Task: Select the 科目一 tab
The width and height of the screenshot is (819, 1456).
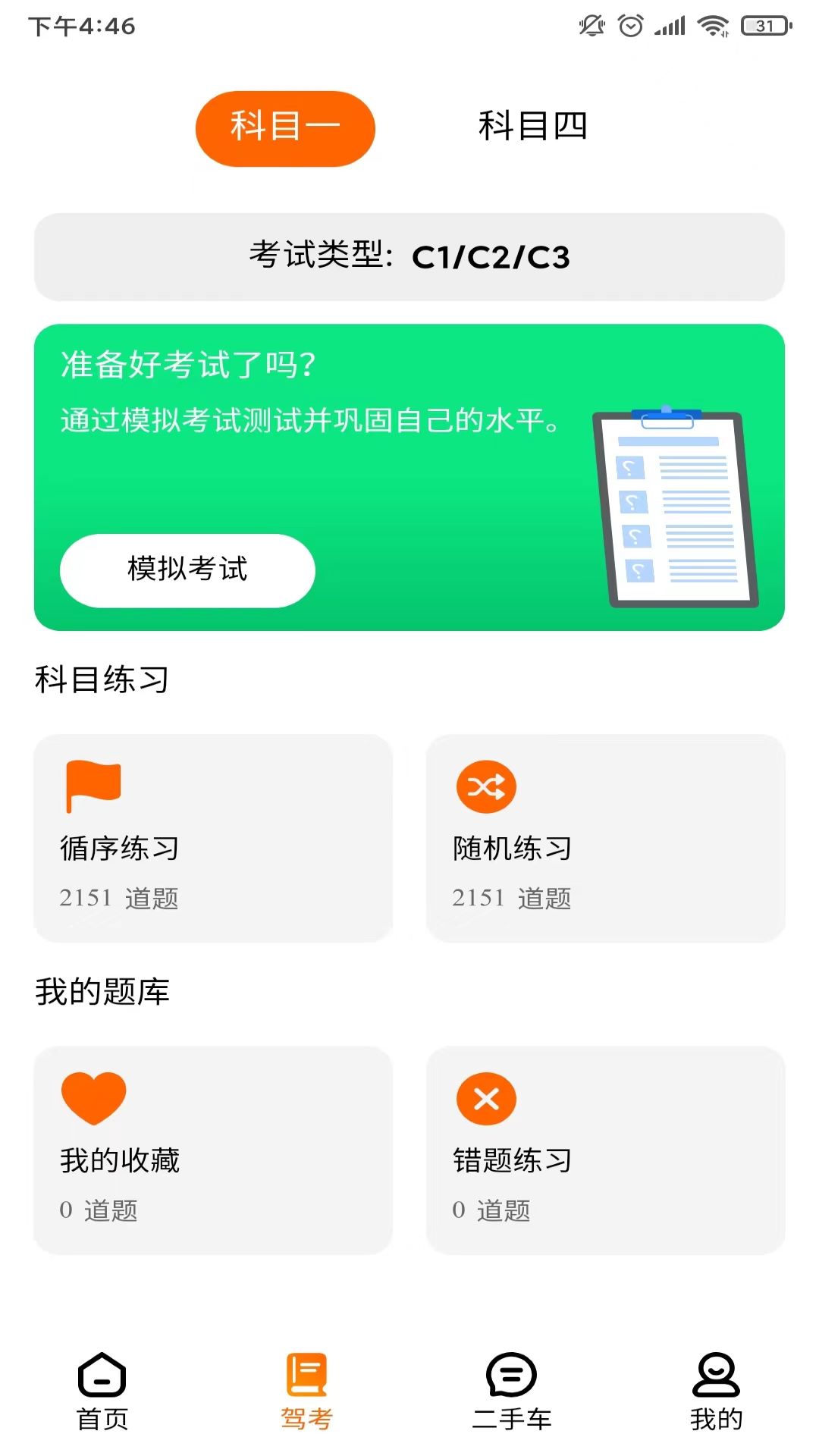Action: 285,128
